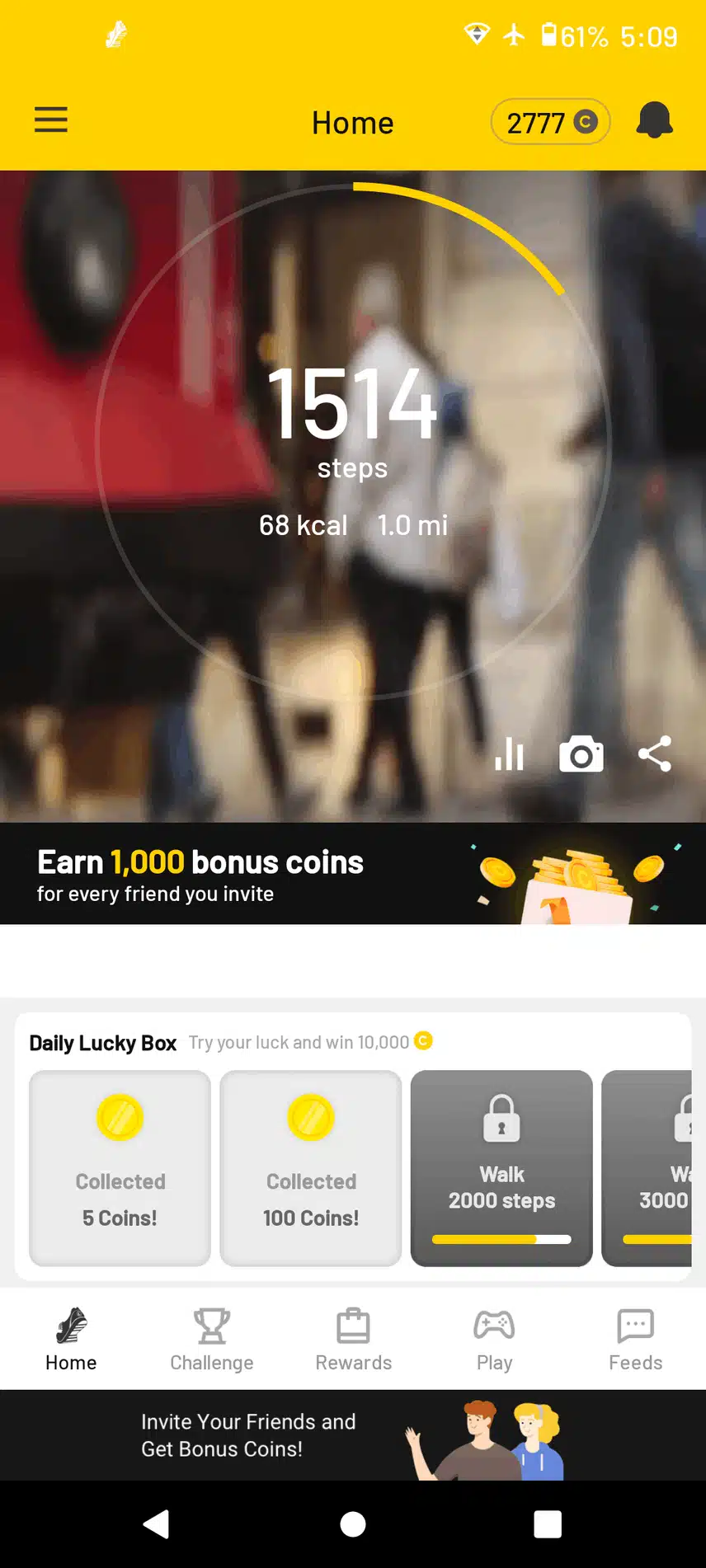Open the system recent apps

pyautogui.click(x=548, y=1524)
